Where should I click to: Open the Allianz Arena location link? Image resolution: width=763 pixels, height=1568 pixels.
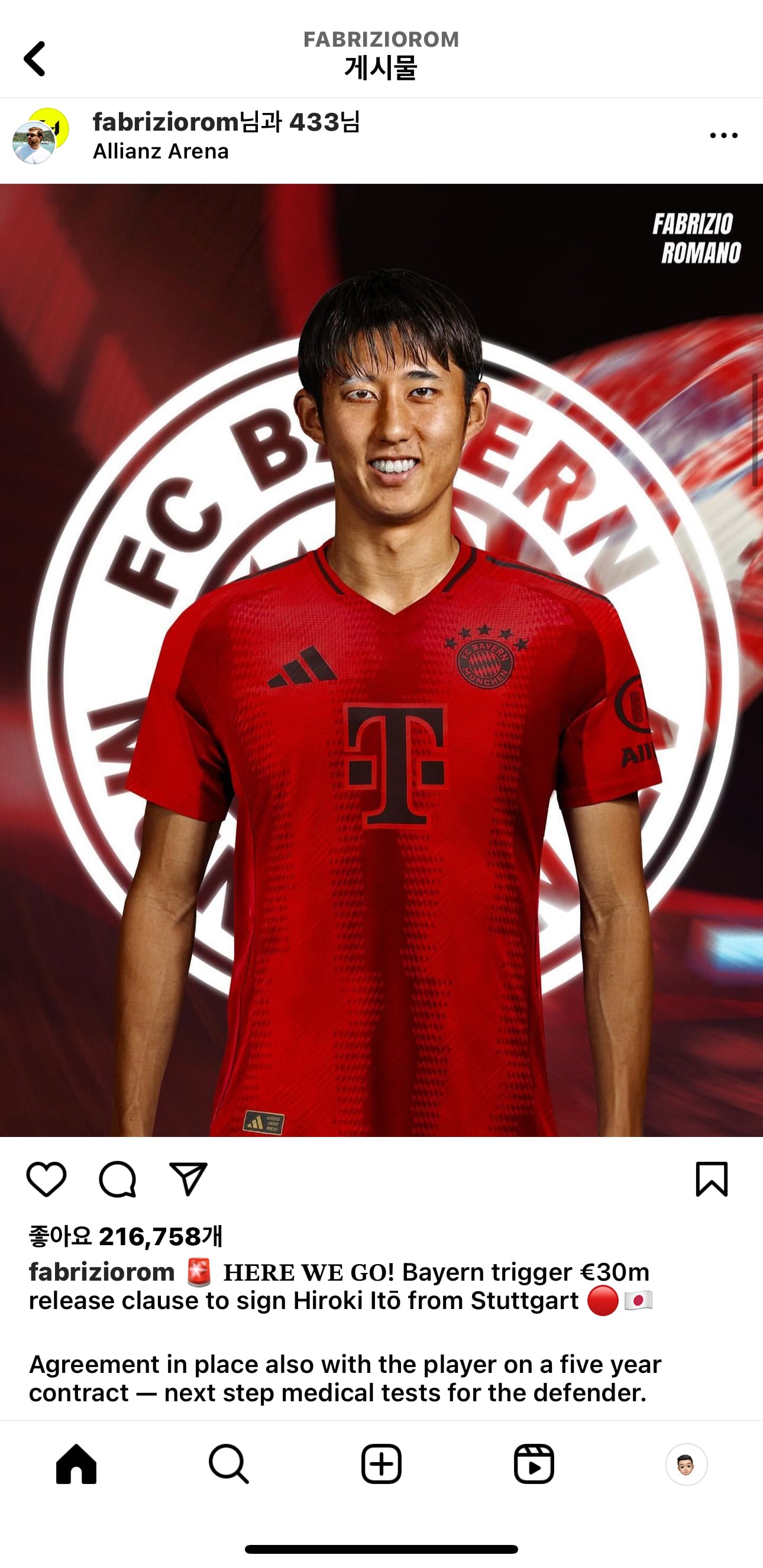click(x=161, y=151)
